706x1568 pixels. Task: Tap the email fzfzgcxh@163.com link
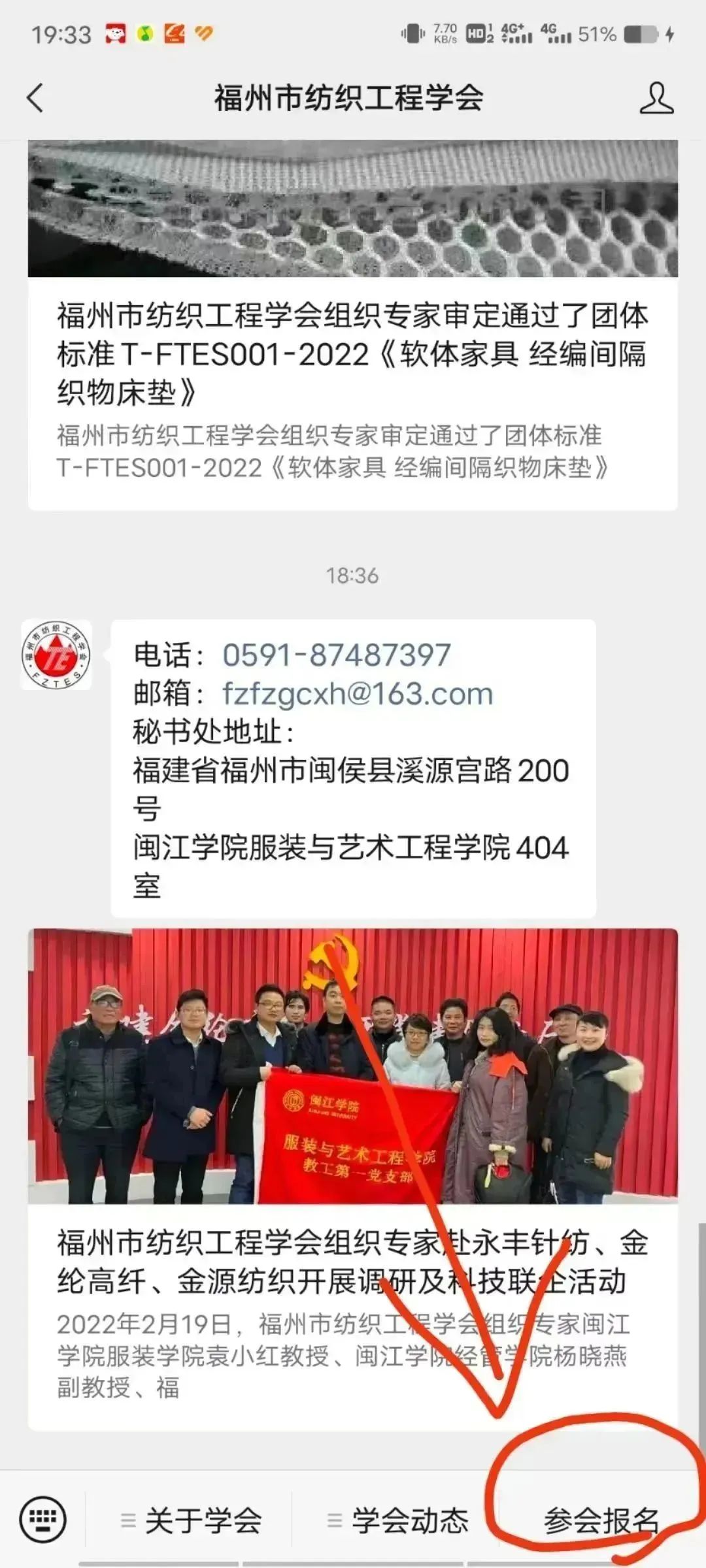pyautogui.click(x=357, y=694)
